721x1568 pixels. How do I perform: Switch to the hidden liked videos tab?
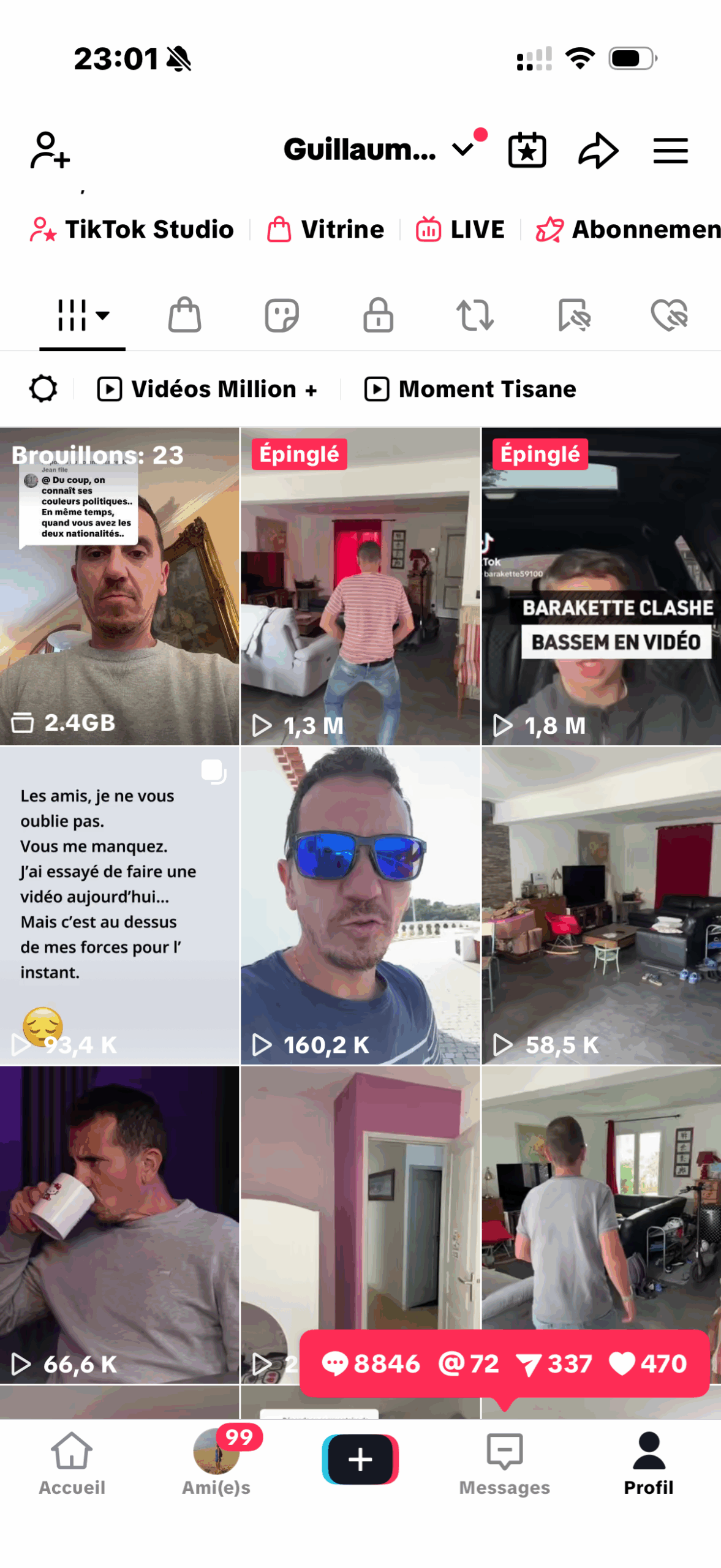pyautogui.click(x=669, y=315)
